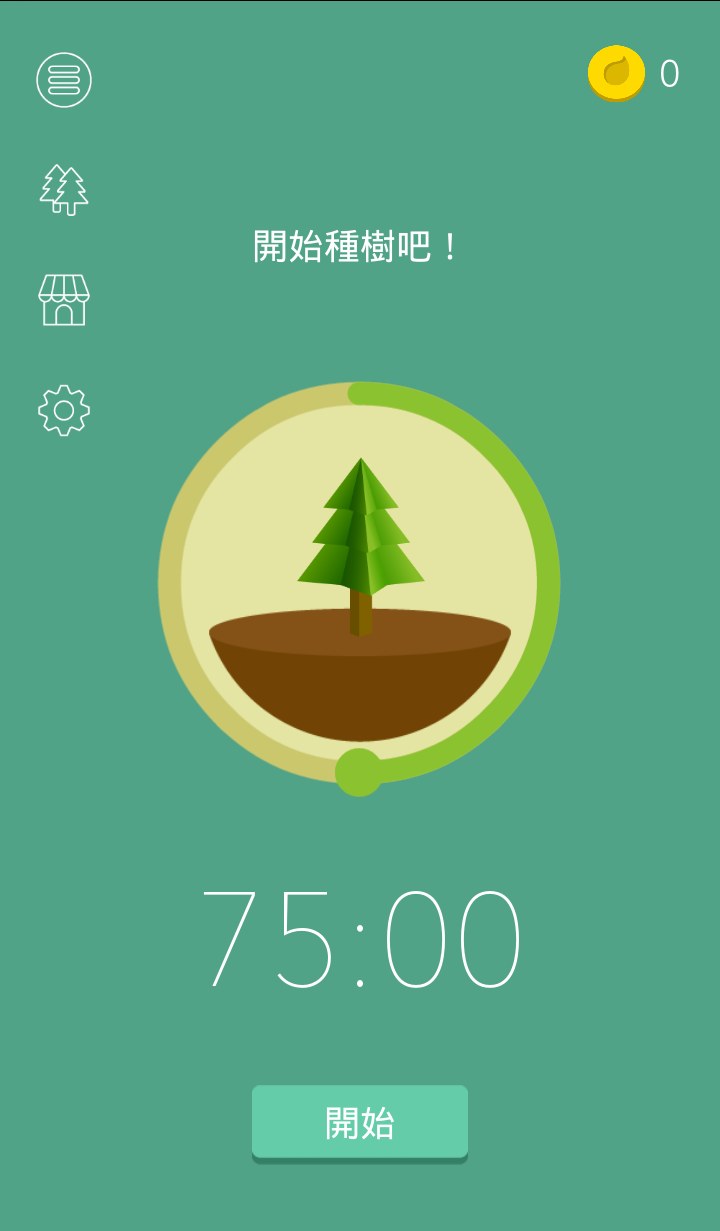Image resolution: width=720 pixels, height=1231 pixels.
Task: Open the hamburger menu icon
Action: pyautogui.click(x=64, y=79)
